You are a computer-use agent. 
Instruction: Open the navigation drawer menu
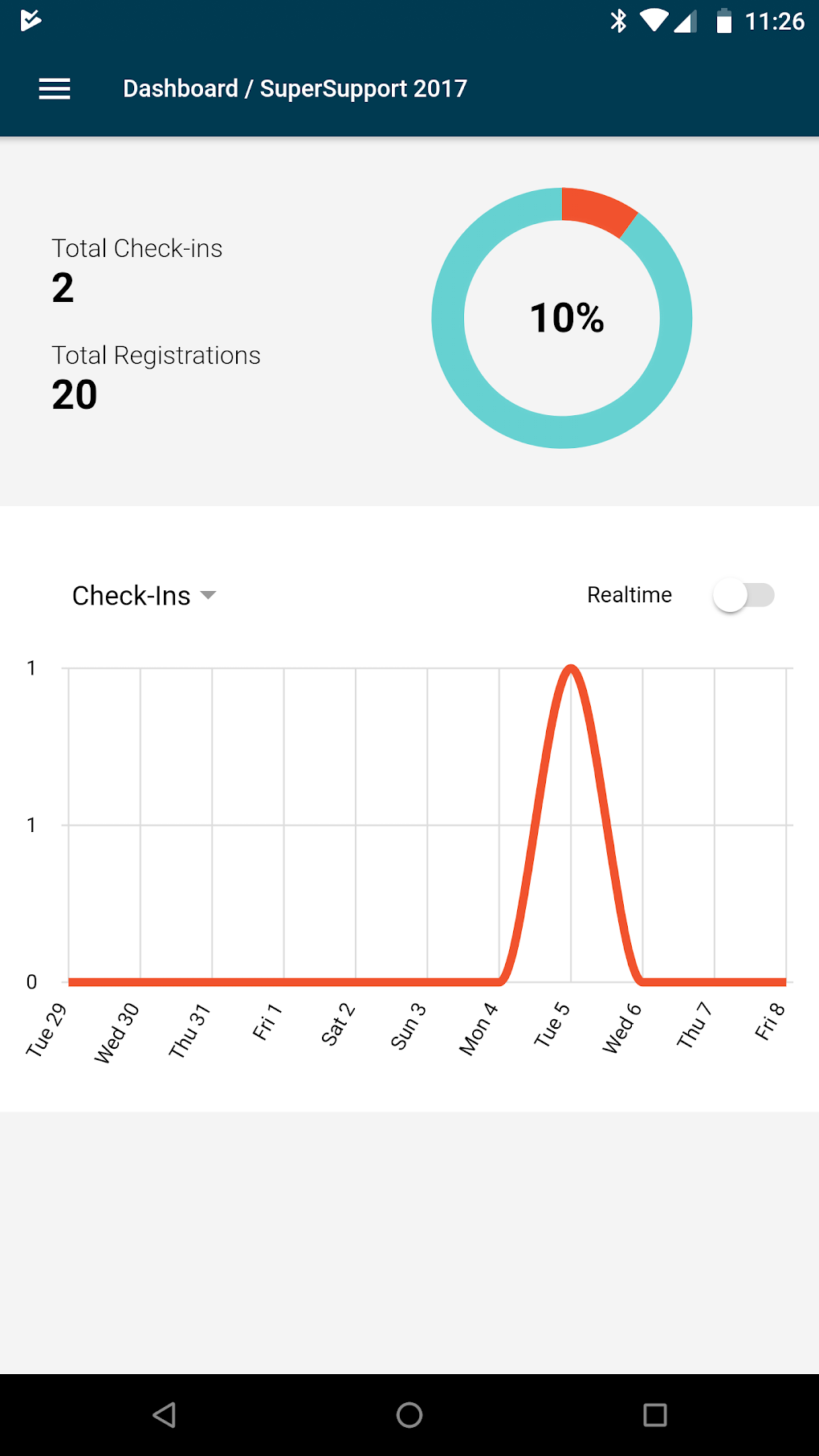[54, 88]
